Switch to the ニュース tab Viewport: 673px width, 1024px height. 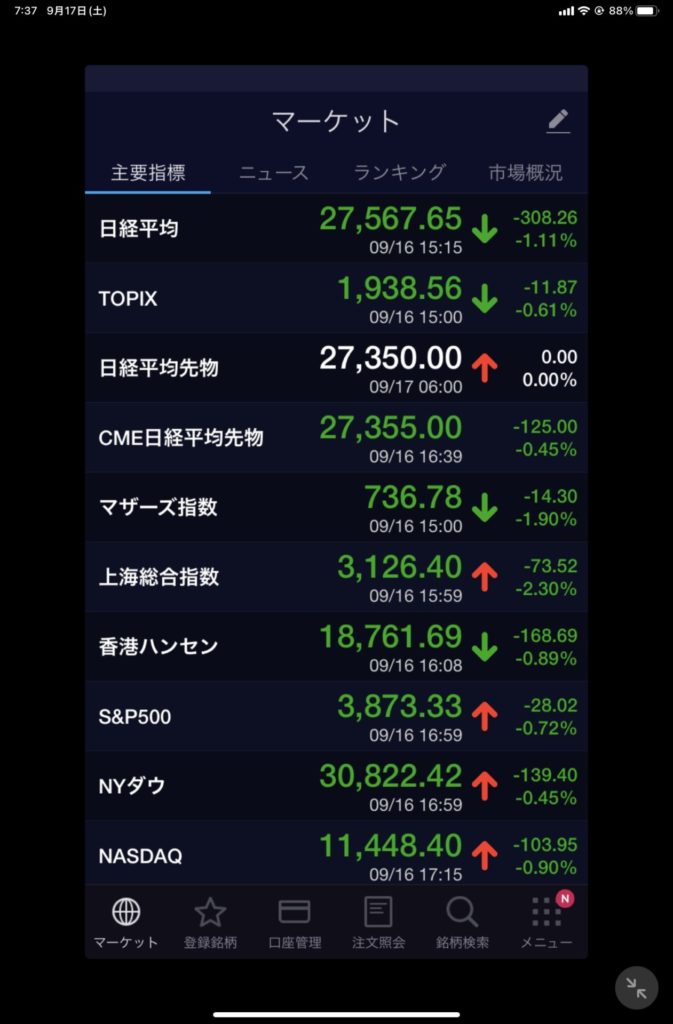click(273, 173)
